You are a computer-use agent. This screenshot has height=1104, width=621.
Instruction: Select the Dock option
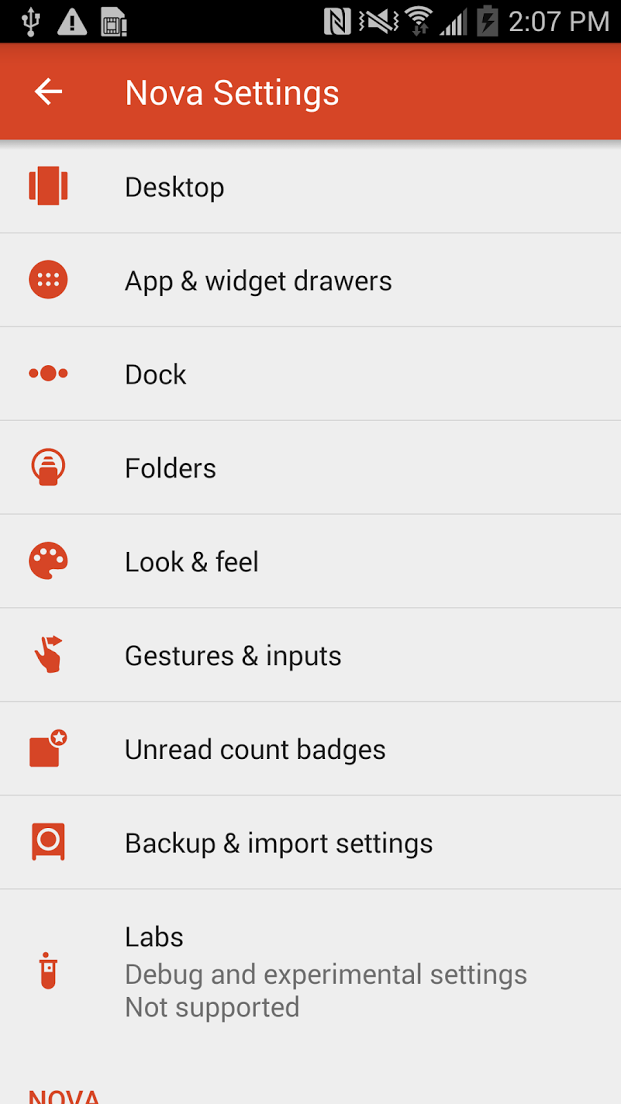click(x=310, y=374)
